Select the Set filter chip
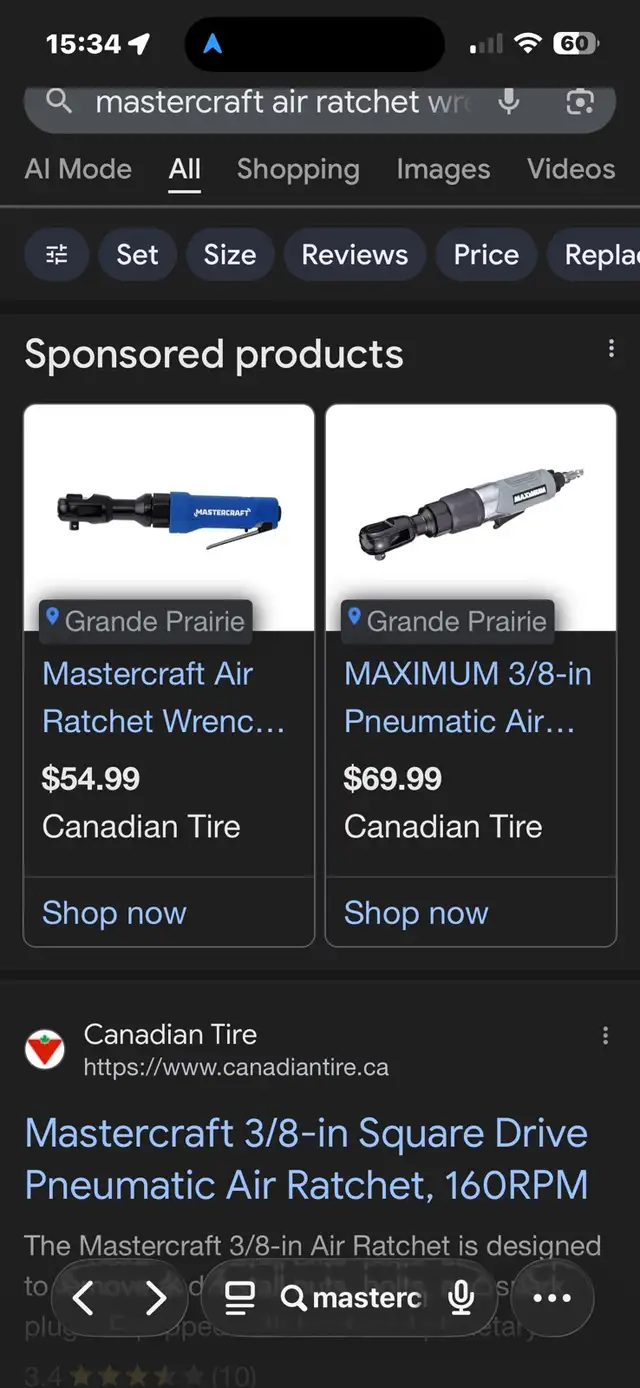Screen dimensions: 640x1388 pos(137,255)
